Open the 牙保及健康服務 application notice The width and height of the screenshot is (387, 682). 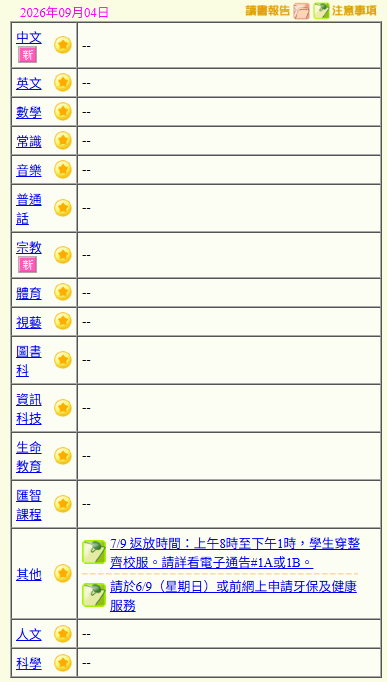[234, 596]
